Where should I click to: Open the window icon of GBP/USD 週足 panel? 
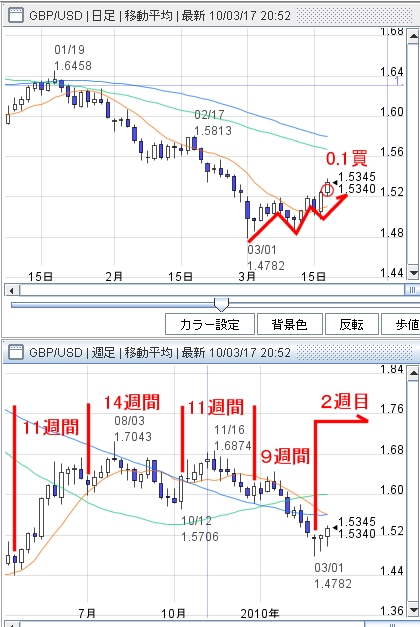tap(16, 352)
